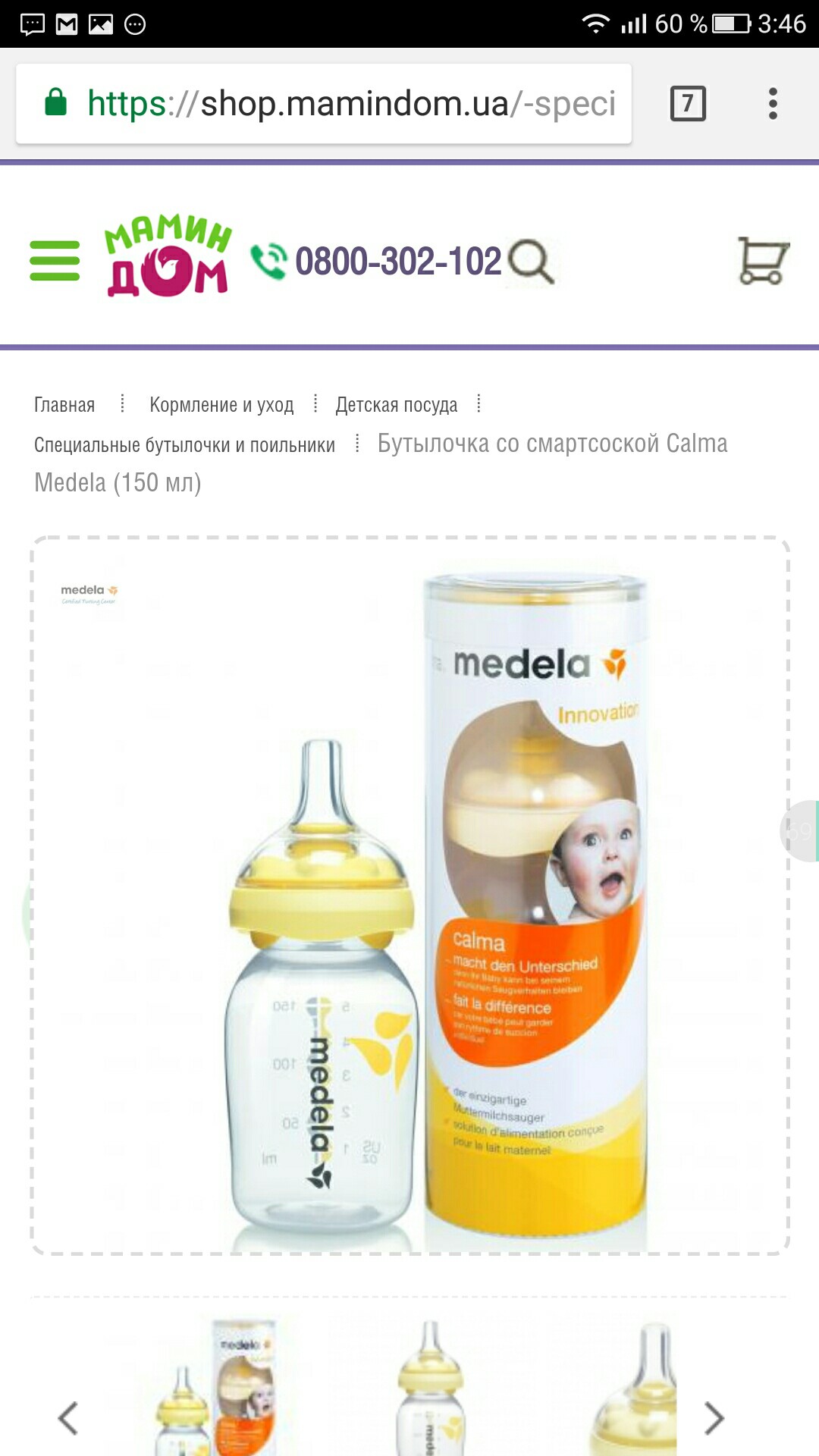819x1456 pixels.
Task: Open Кормление и уход breadcrumb
Action: click(221, 405)
